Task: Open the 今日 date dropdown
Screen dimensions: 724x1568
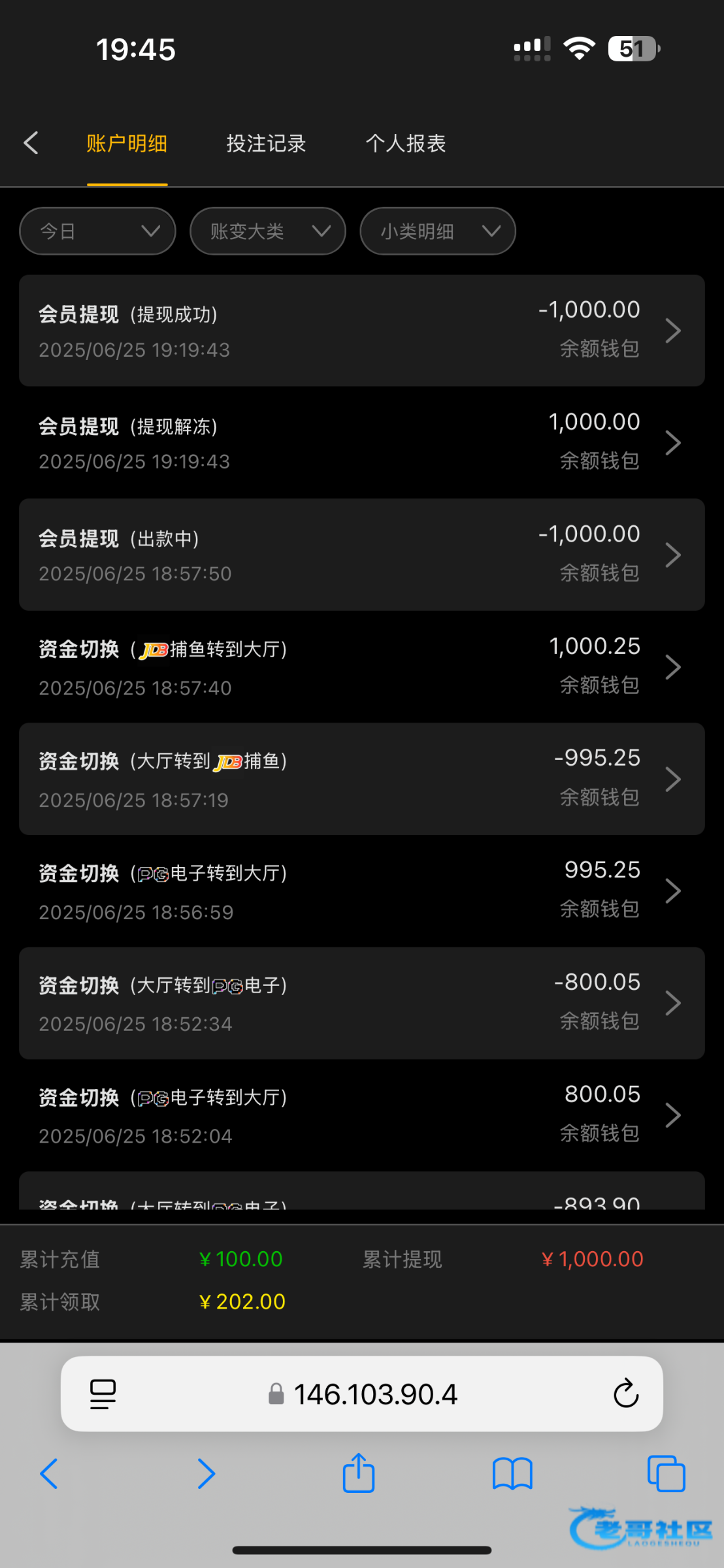Action: (98, 231)
